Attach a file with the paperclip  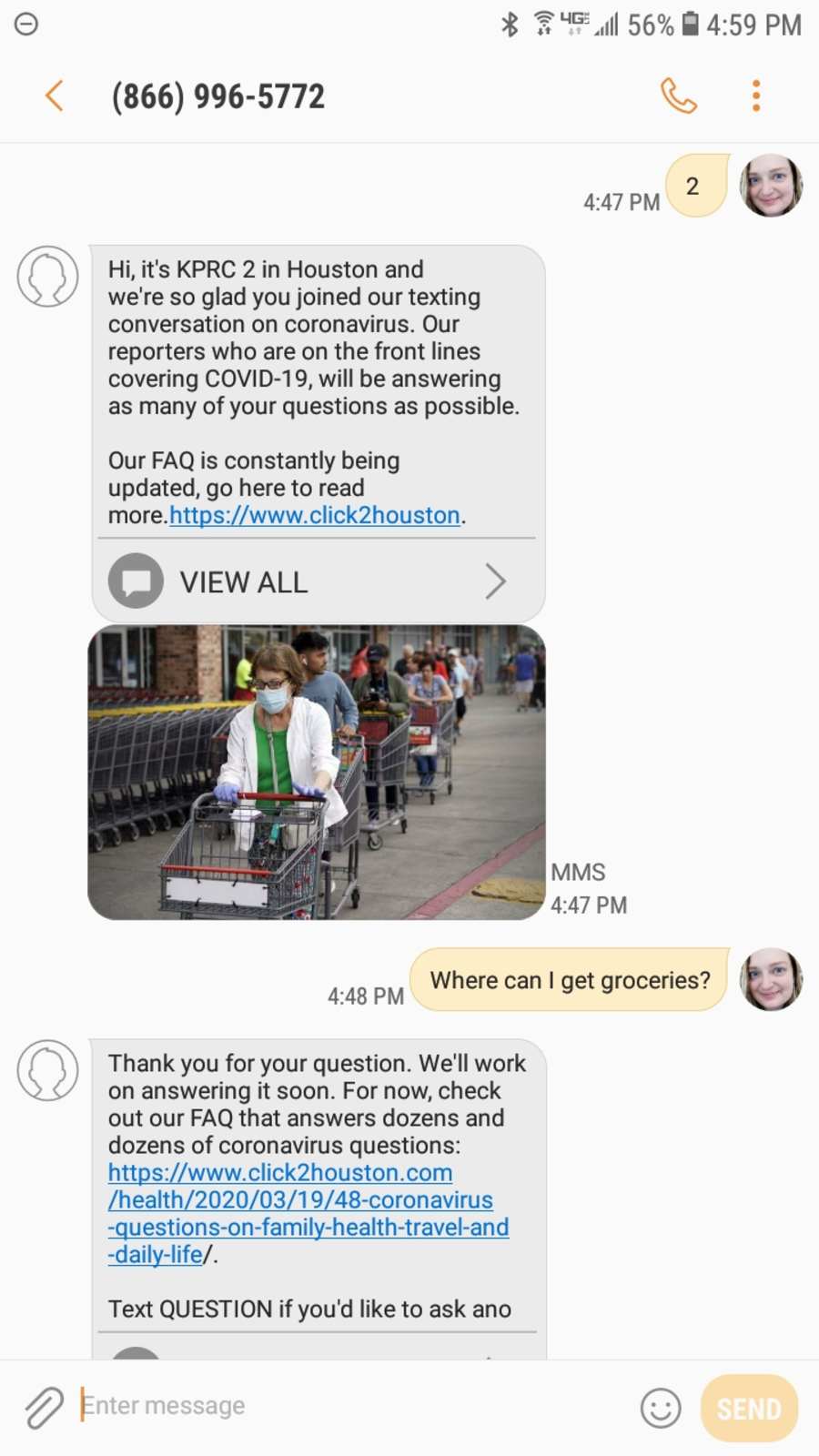(x=44, y=1408)
